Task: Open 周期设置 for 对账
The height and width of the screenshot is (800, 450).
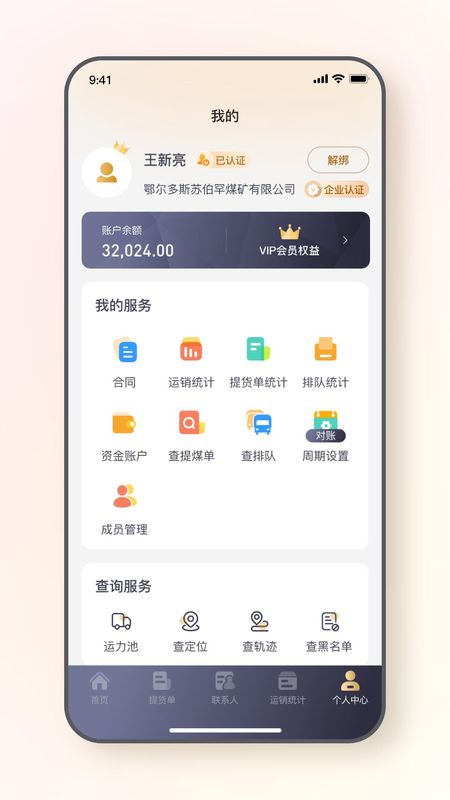Action: point(326,436)
